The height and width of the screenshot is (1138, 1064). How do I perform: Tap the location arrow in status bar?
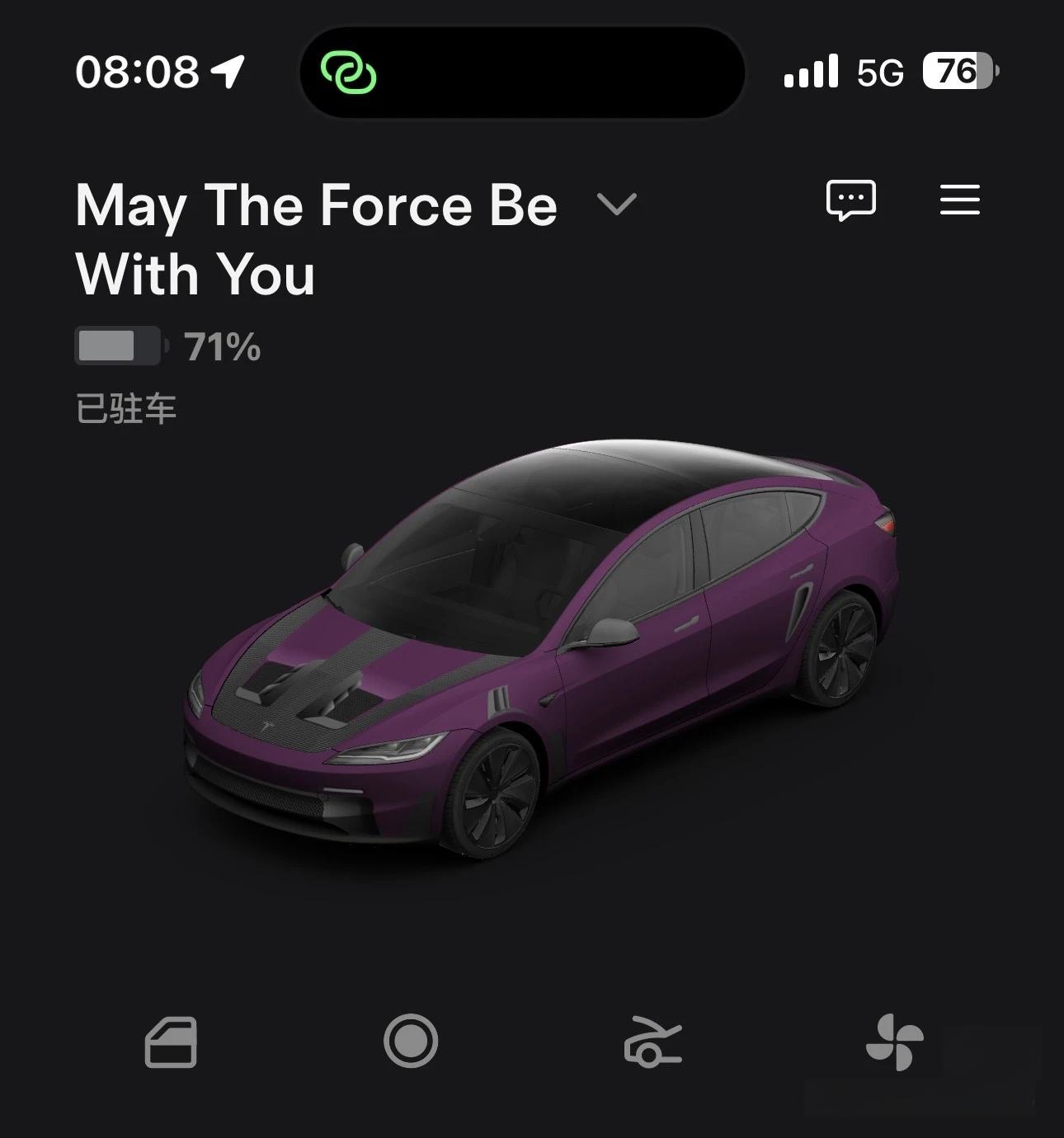224,73
